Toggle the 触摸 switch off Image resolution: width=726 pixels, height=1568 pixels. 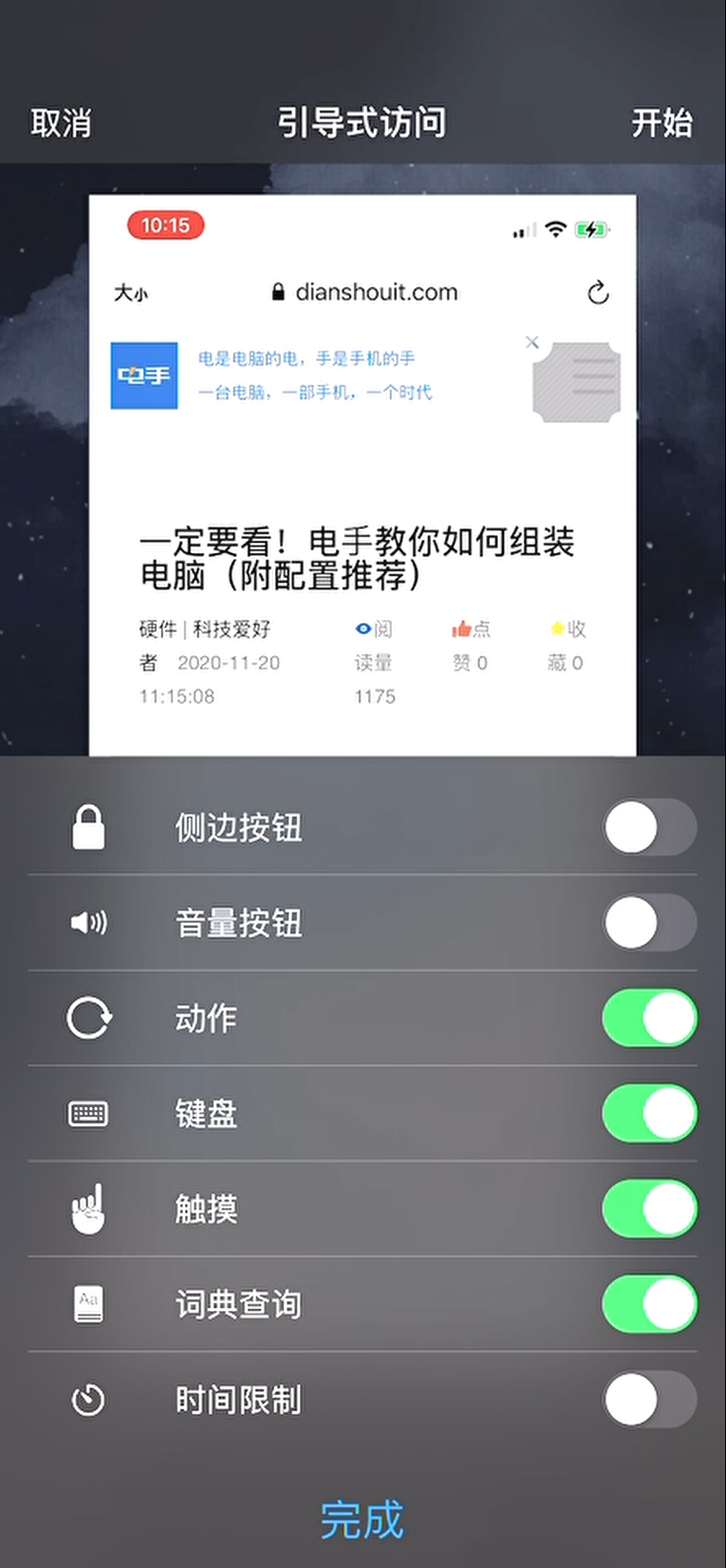click(649, 1208)
